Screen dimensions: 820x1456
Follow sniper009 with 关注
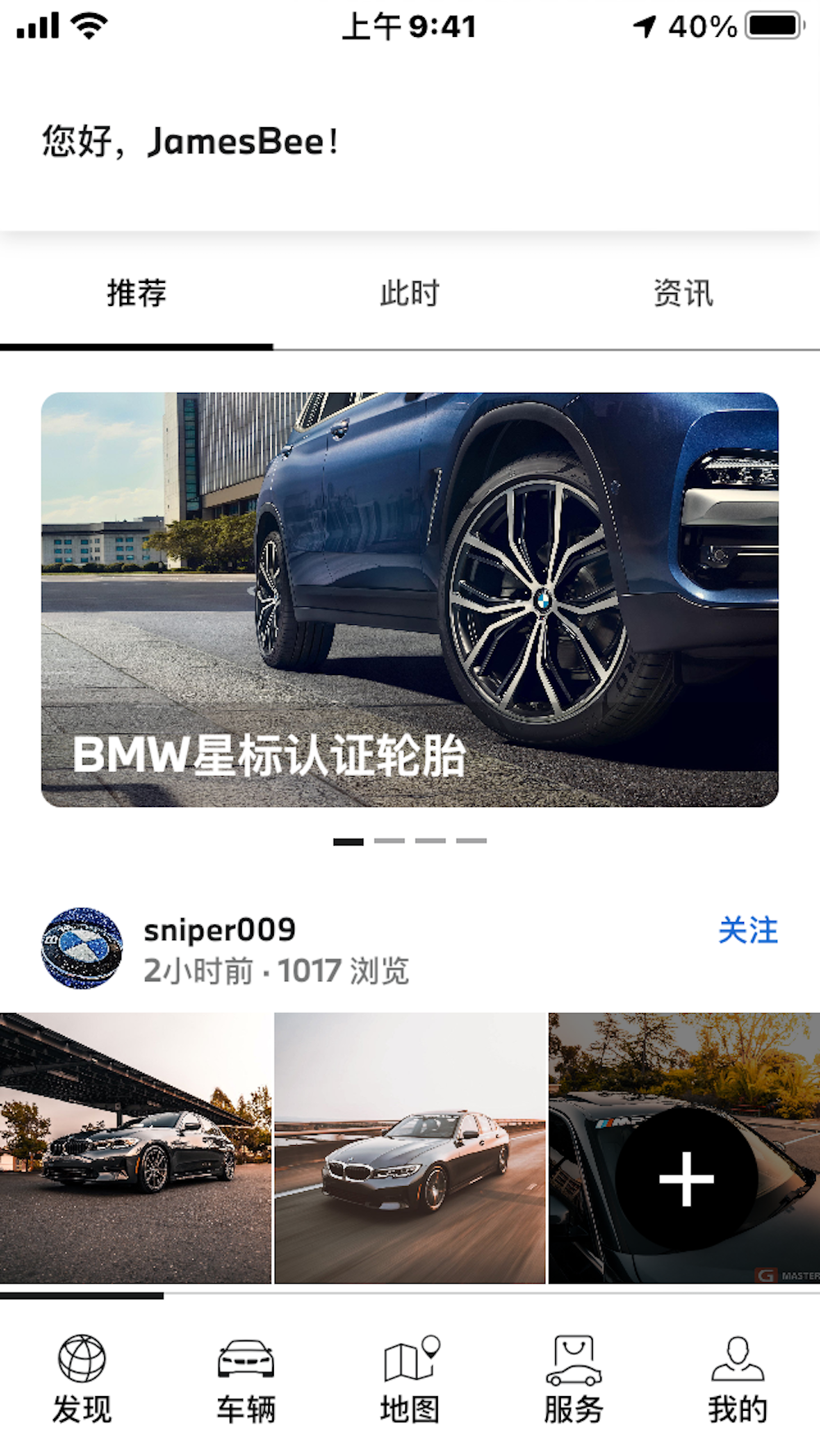(x=747, y=931)
